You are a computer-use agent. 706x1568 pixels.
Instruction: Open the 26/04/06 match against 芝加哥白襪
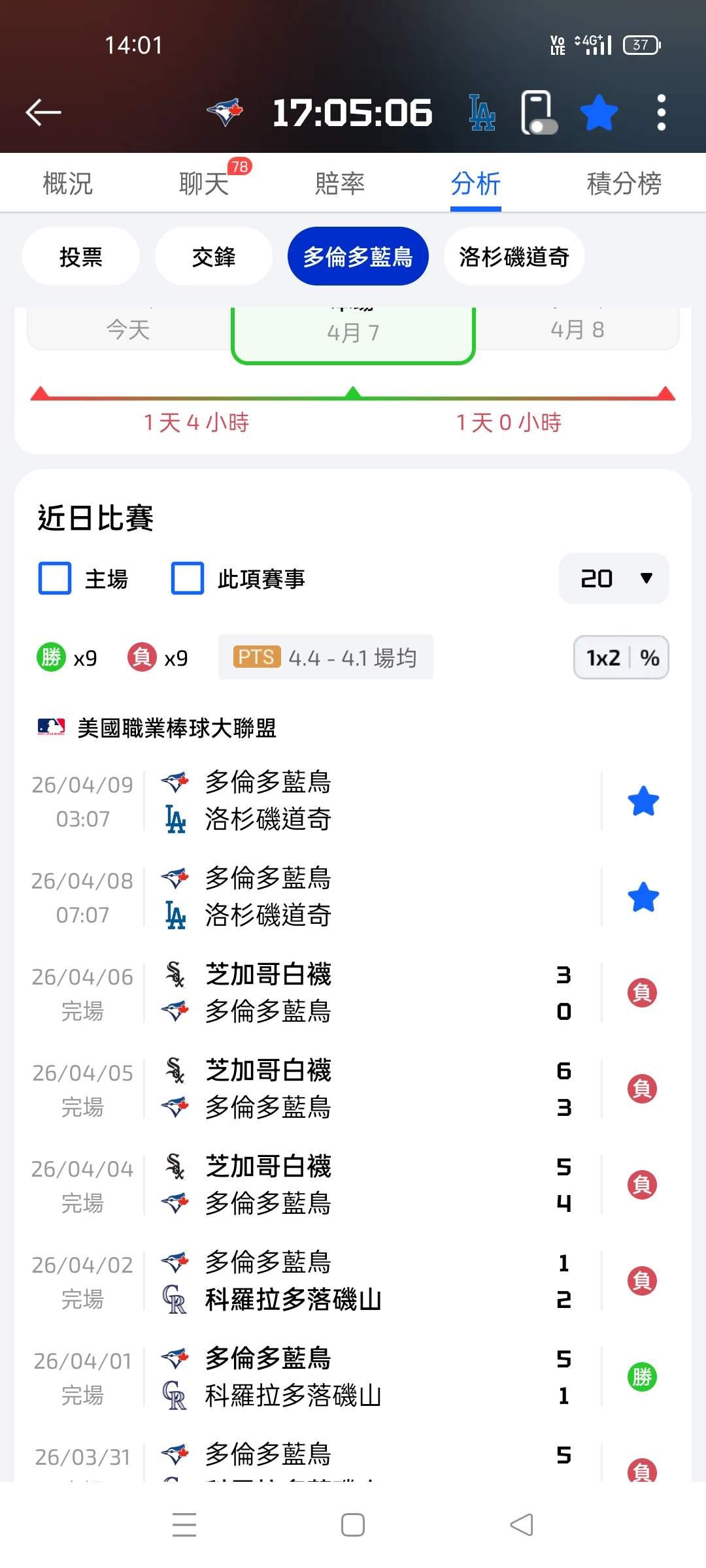point(353,993)
